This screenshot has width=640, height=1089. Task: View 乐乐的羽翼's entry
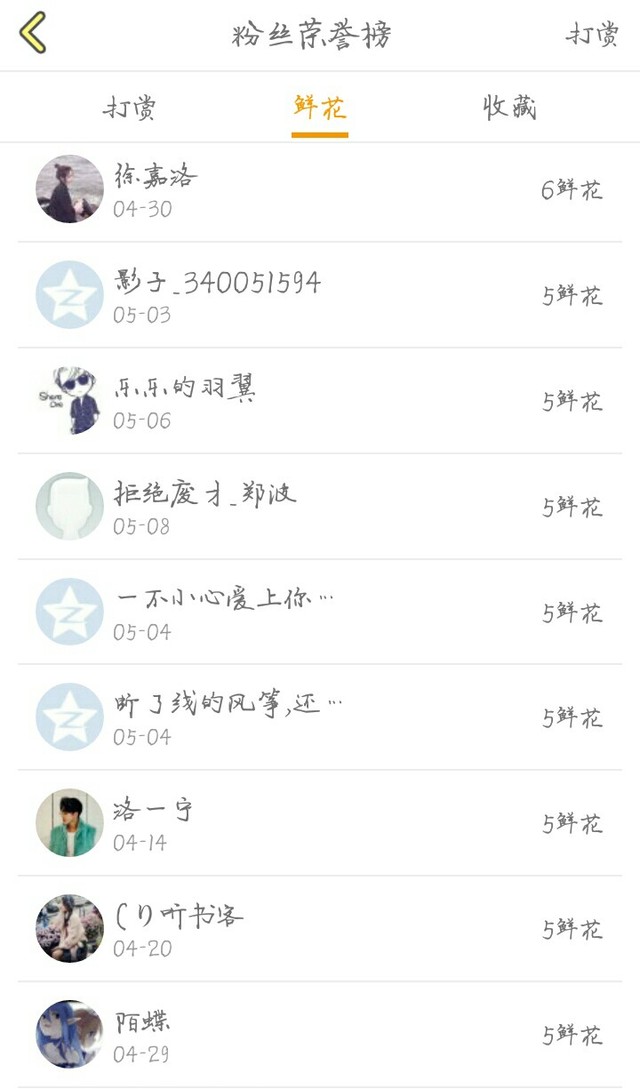320,401
